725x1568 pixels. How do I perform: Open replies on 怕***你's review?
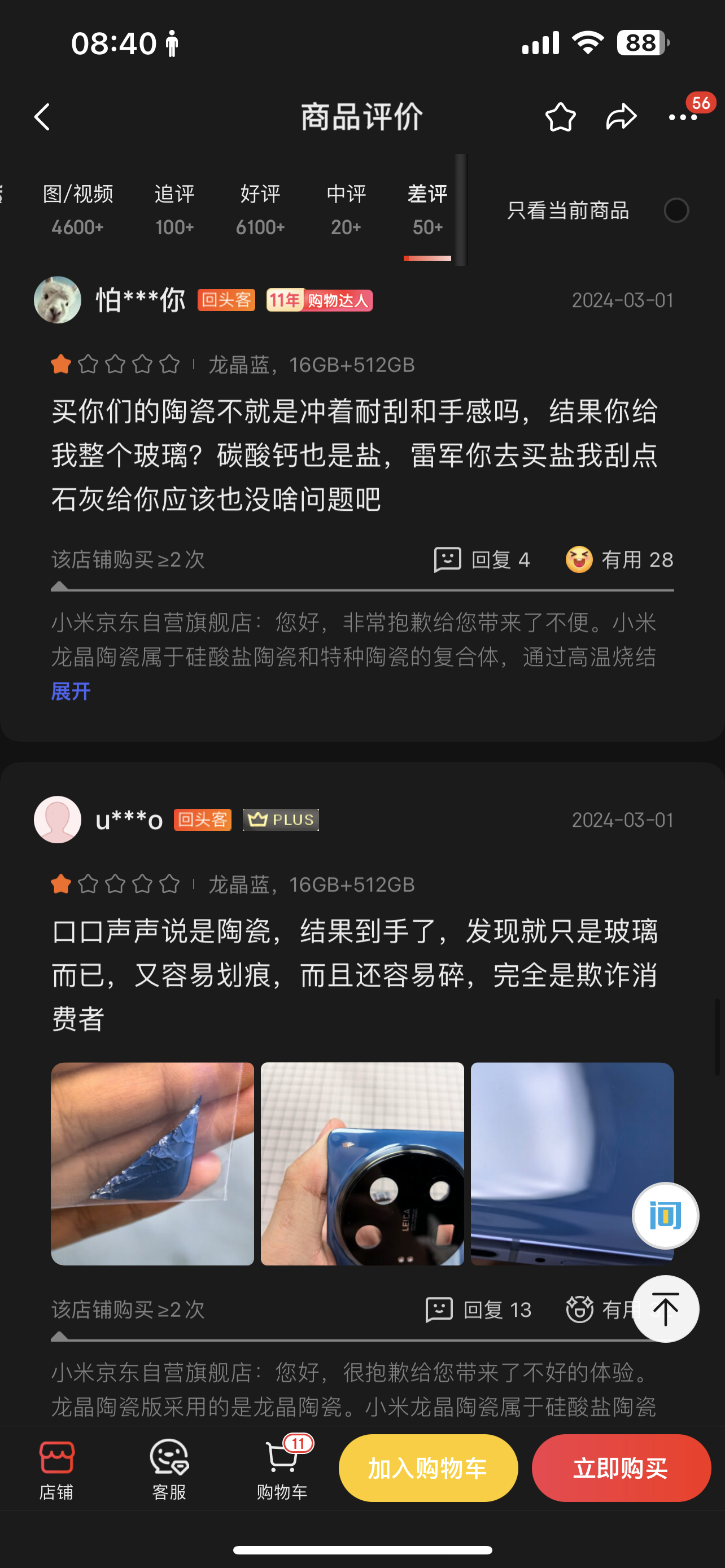(482, 559)
